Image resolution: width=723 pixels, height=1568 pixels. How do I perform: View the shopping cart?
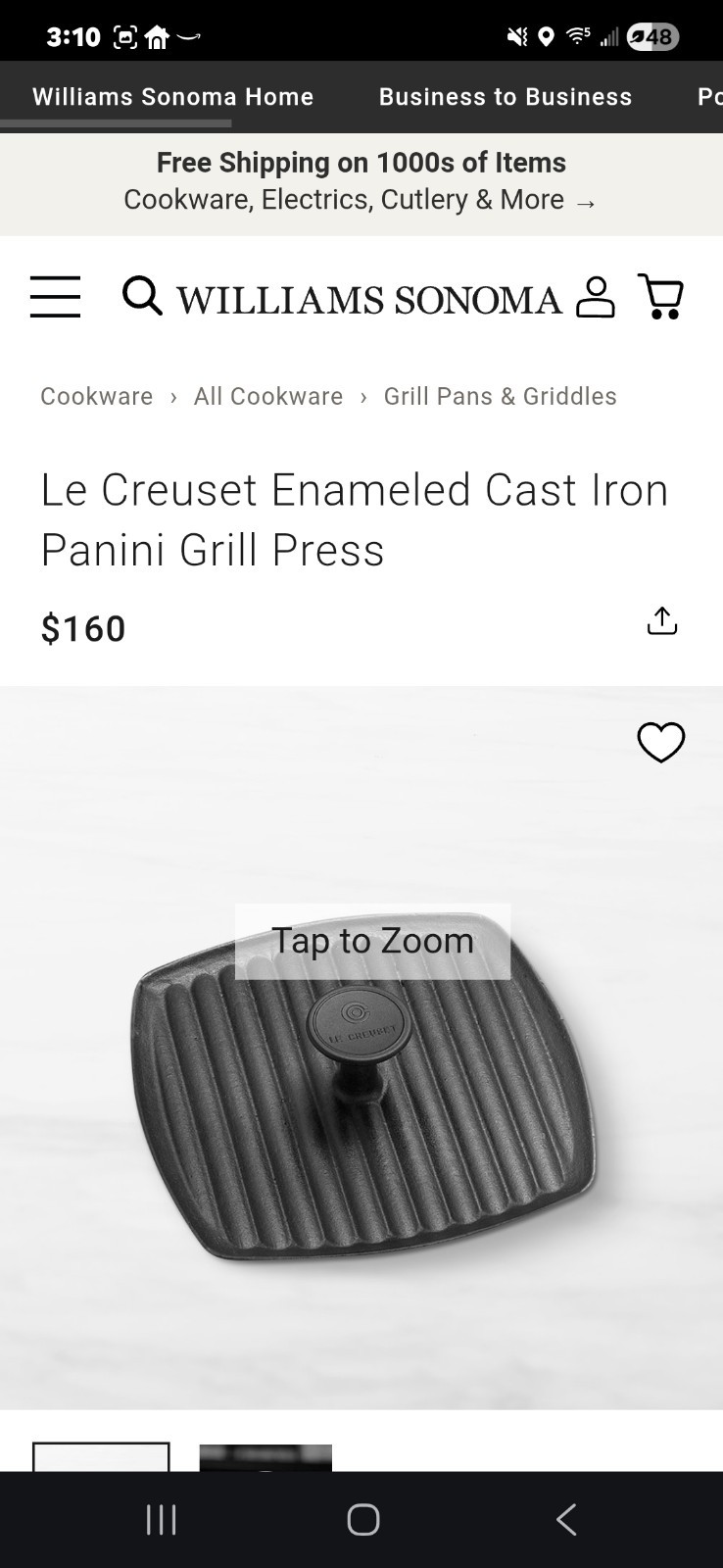tap(662, 297)
